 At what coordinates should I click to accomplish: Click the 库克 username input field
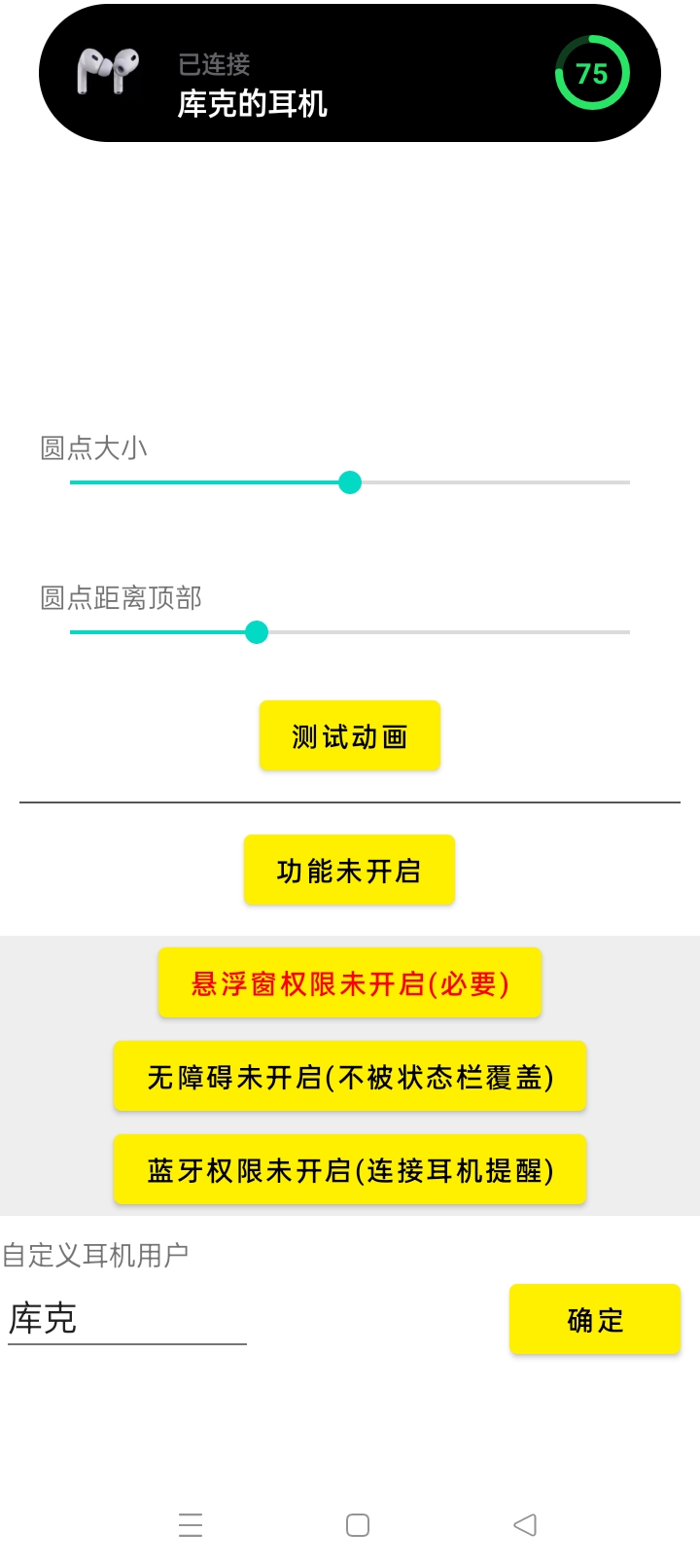pos(126,1319)
